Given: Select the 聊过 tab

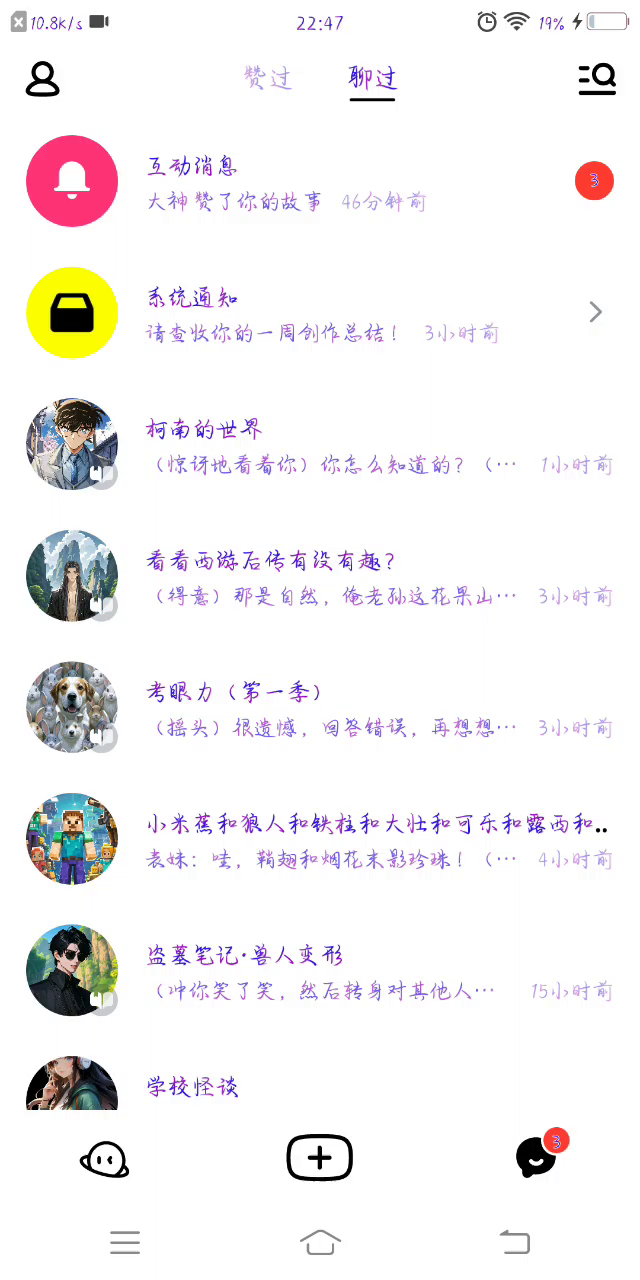Looking at the screenshot, I should click(372, 78).
